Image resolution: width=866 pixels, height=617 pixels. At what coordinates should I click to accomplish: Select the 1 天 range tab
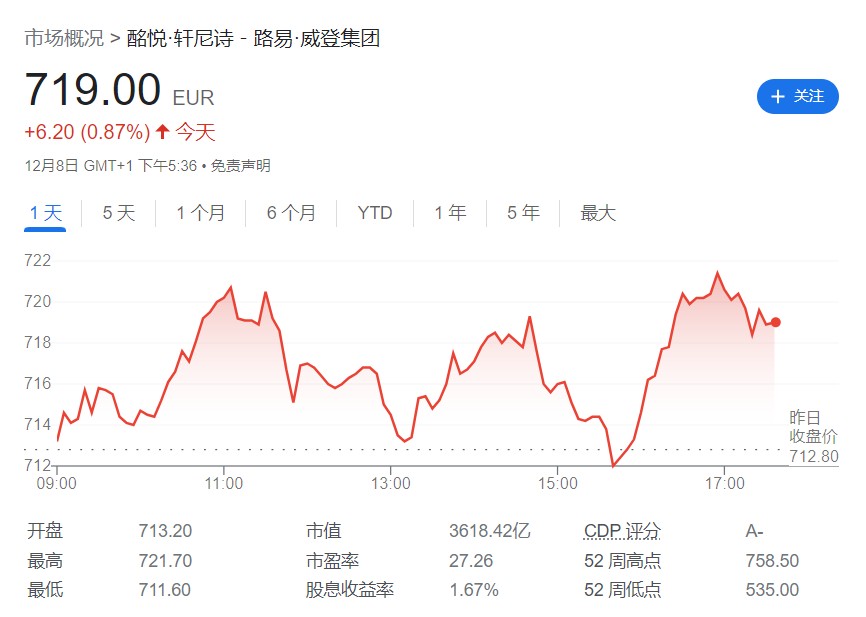(x=46, y=213)
